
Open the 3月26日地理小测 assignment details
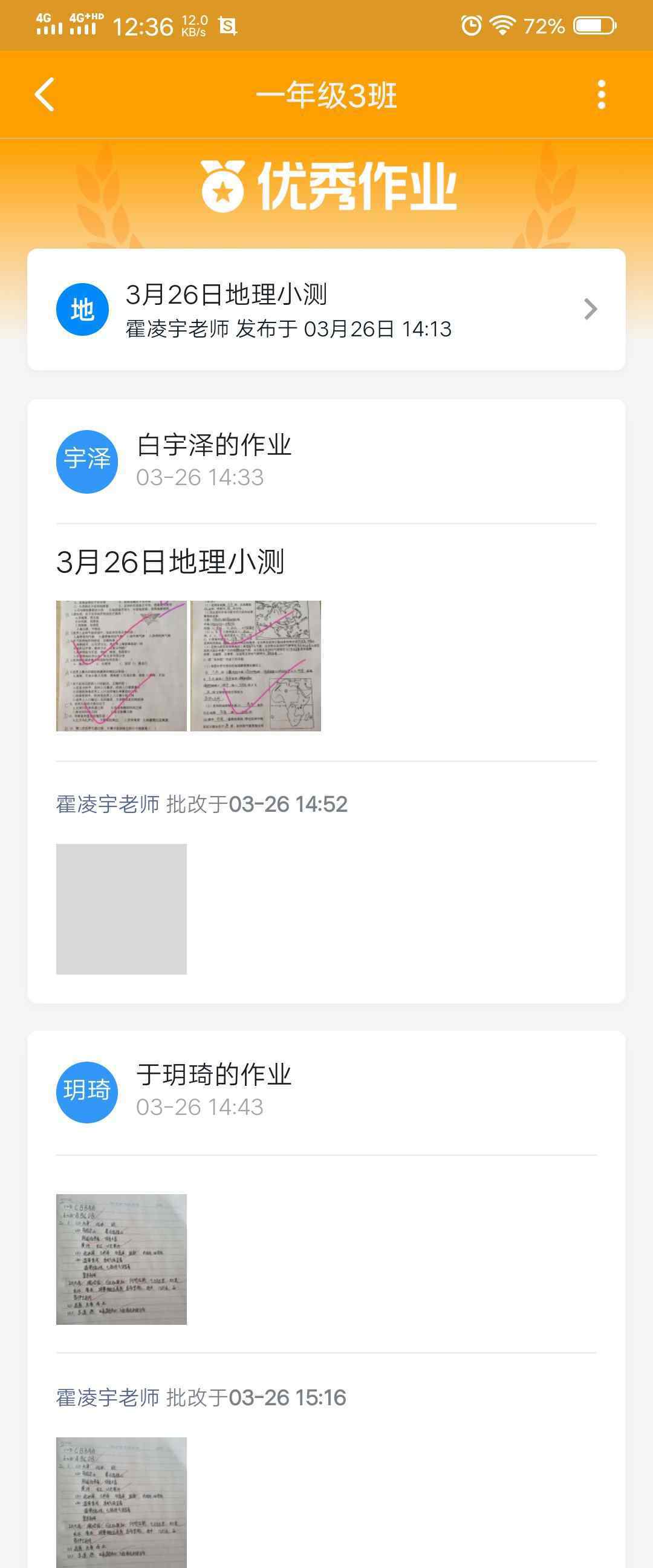pyautogui.click(x=326, y=309)
